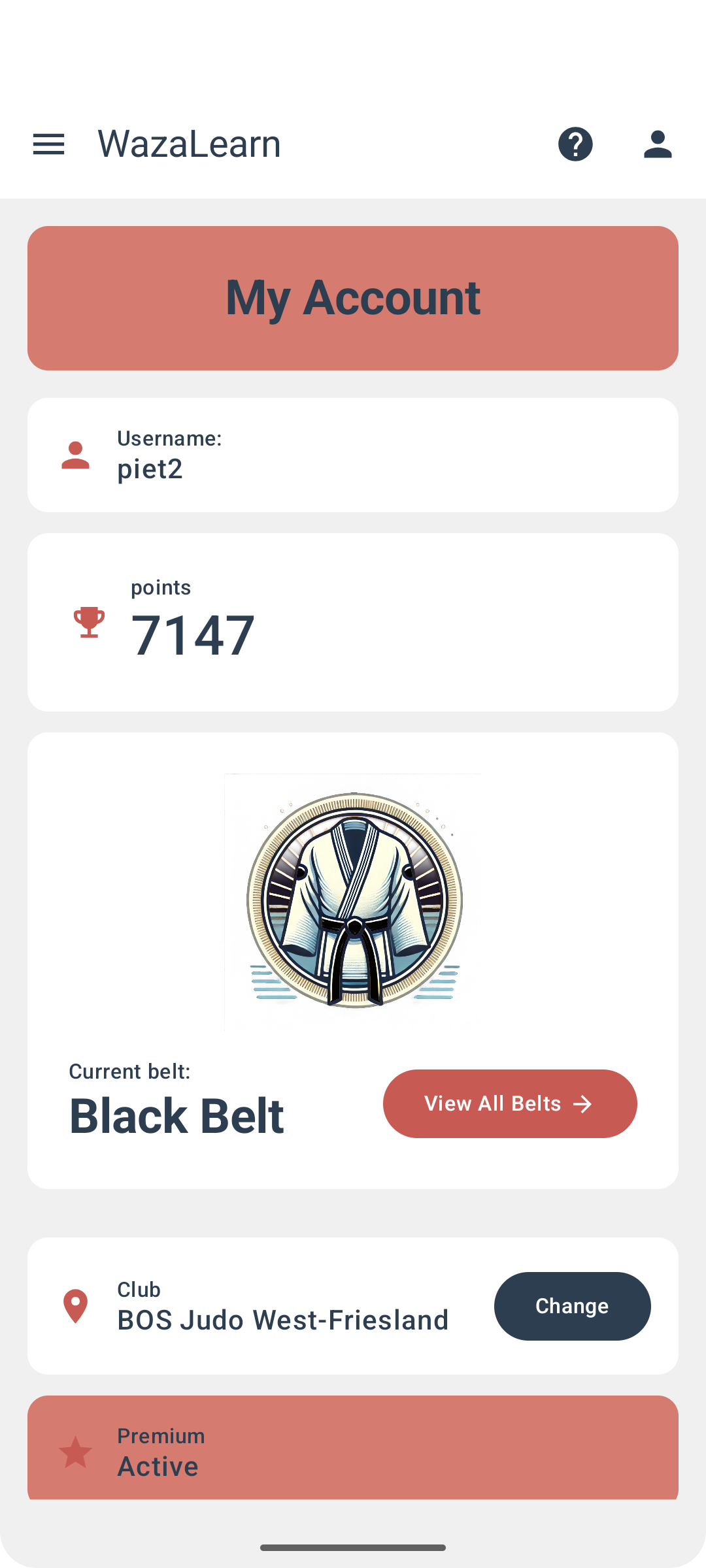Open the hamburger navigation menu
This screenshot has height=1568, width=706.
[x=49, y=144]
